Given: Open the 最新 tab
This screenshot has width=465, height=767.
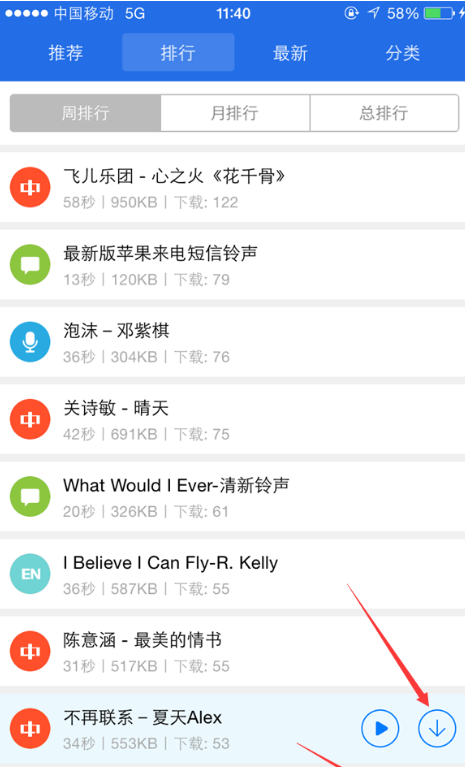Looking at the screenshot, I should [290, 53].
